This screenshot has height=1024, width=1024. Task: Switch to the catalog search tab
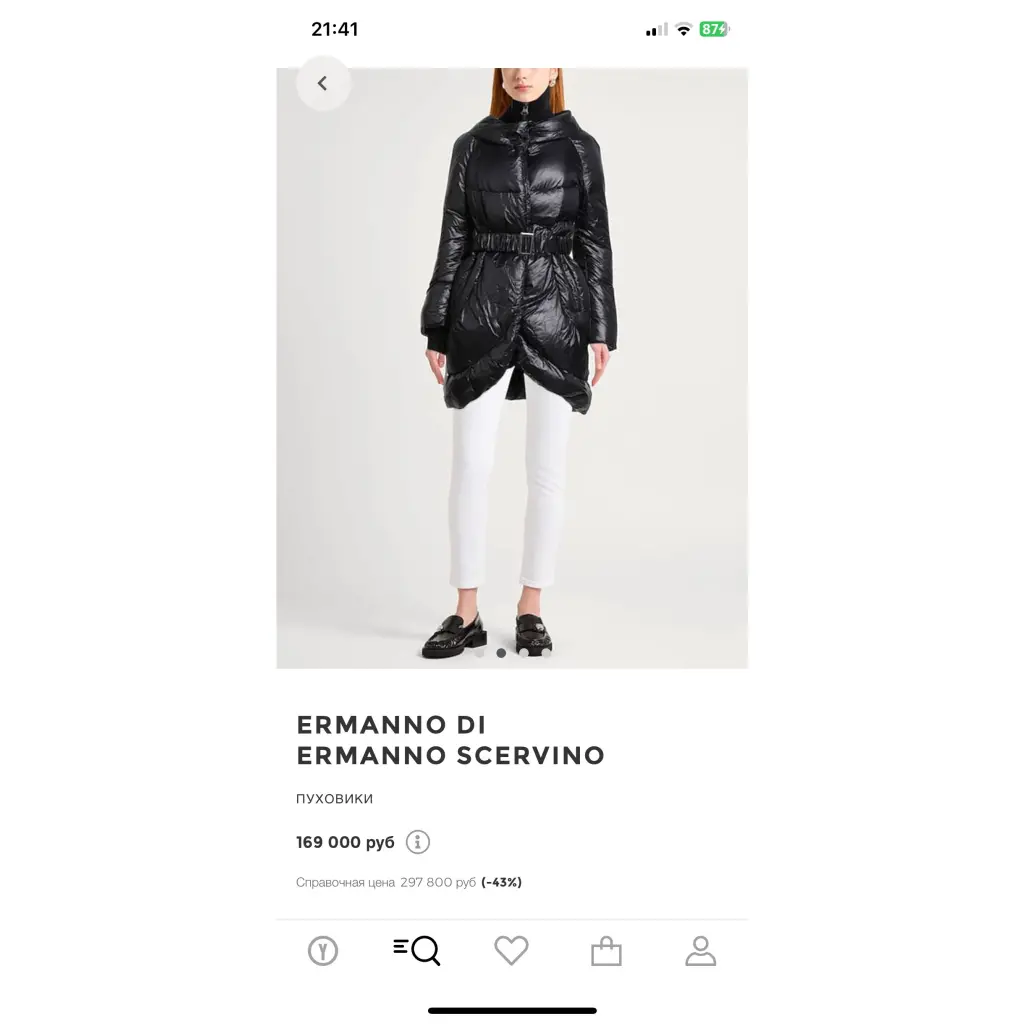coord(417,950)
